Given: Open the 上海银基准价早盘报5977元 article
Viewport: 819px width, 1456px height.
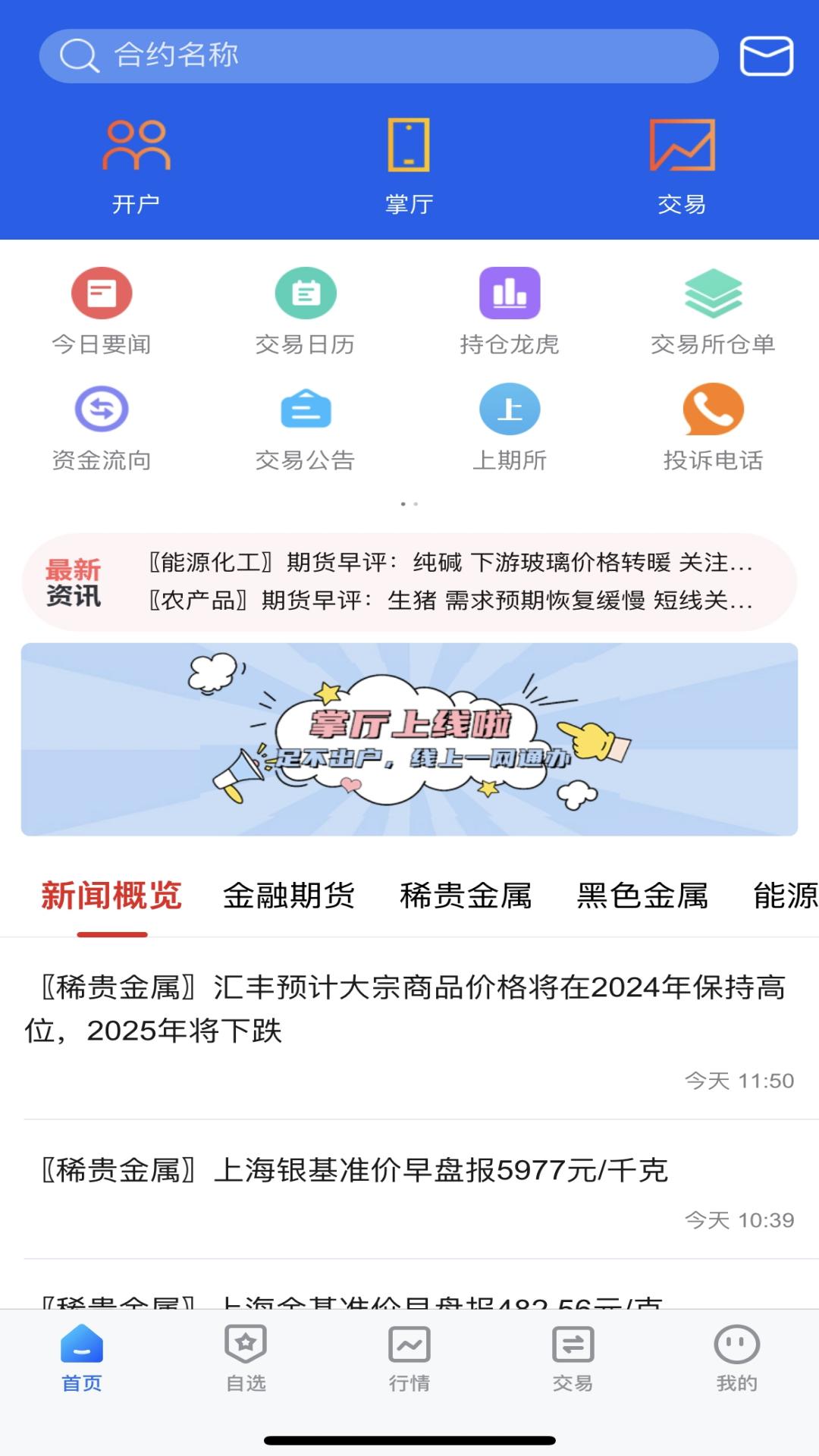Looking at the screenshot, I should 355,1170.
